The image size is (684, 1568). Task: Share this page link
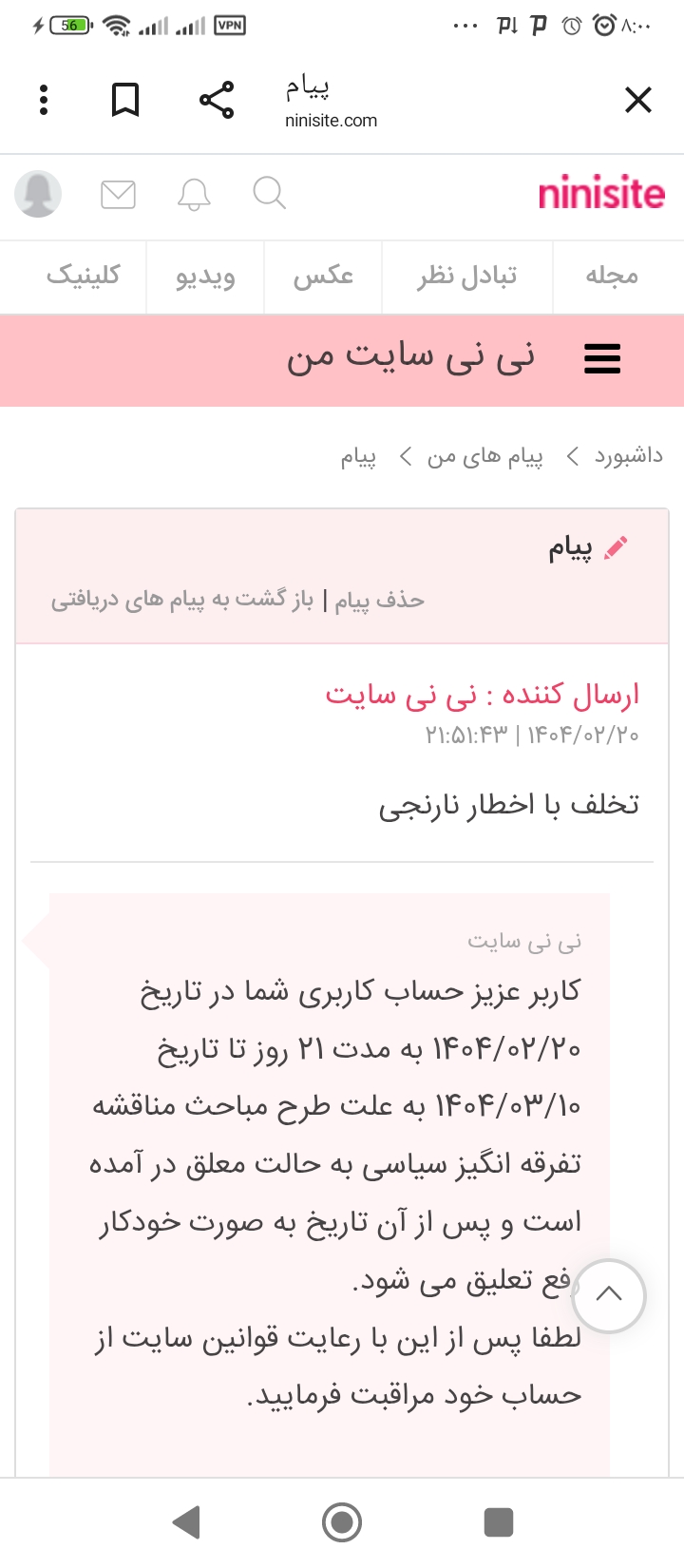pyautogui.click(x=217, y=100)
